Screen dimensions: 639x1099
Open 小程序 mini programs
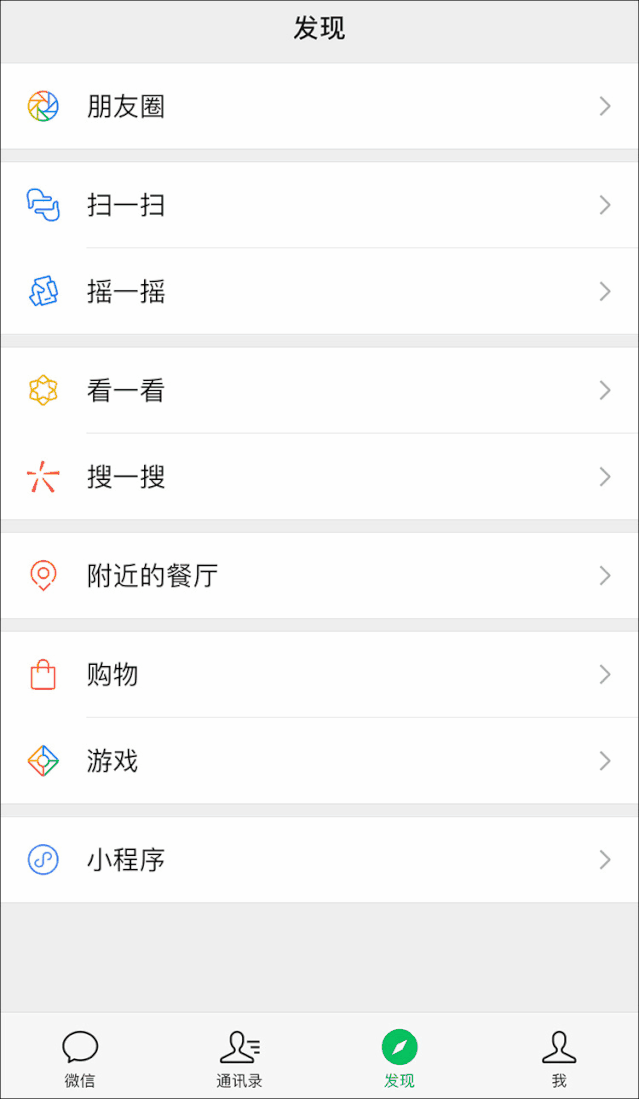320,859
